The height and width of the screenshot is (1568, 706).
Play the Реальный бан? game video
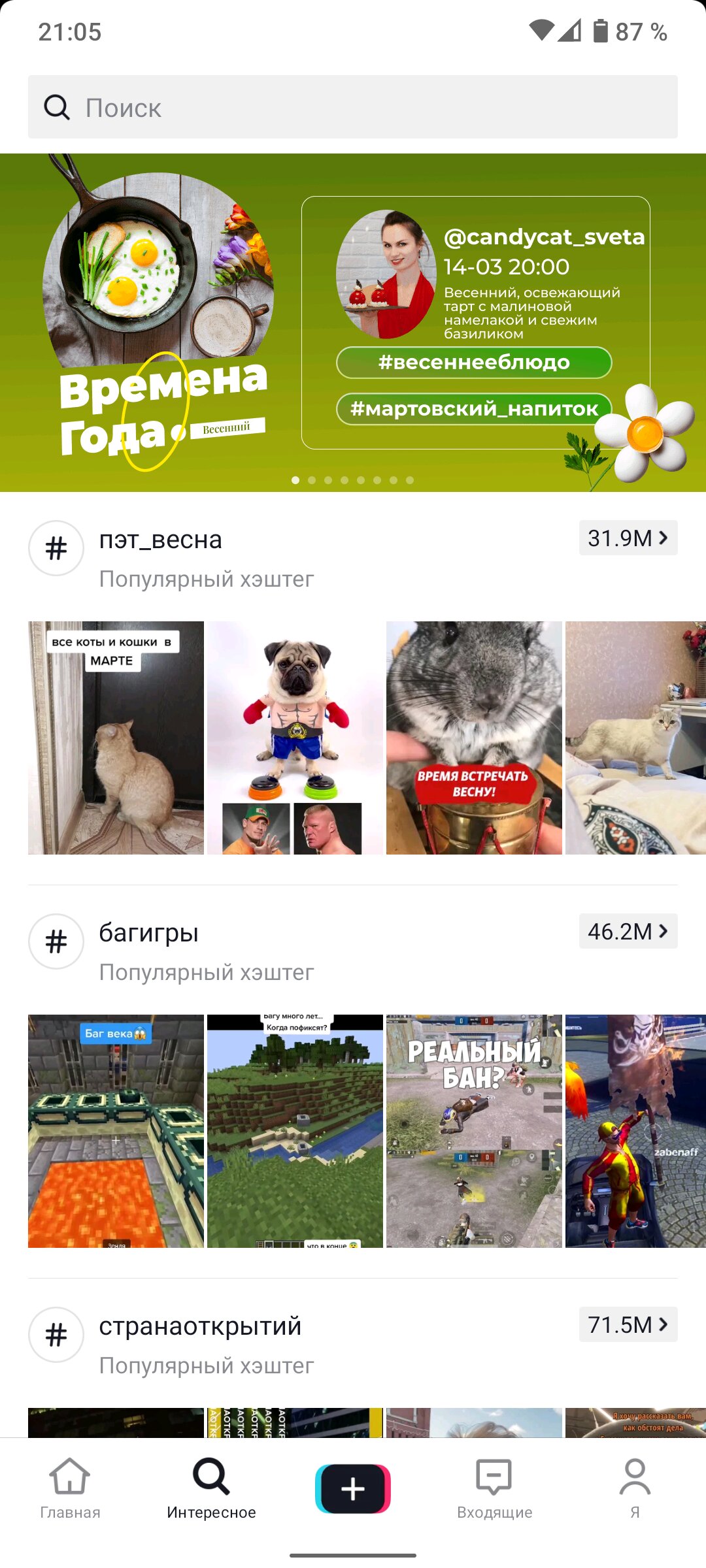click(474, 1131)
